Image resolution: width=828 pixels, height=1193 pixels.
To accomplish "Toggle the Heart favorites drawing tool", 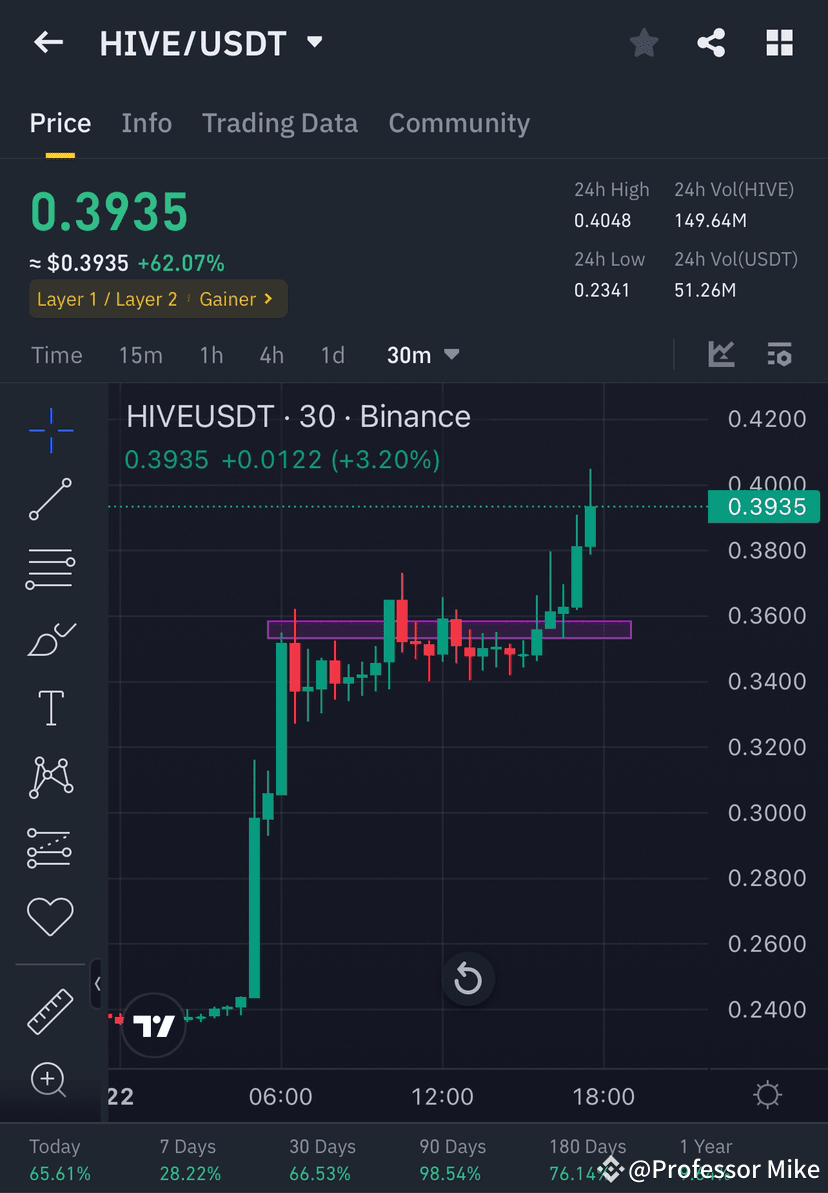I will pyautogui.click(x=49, y=916).
